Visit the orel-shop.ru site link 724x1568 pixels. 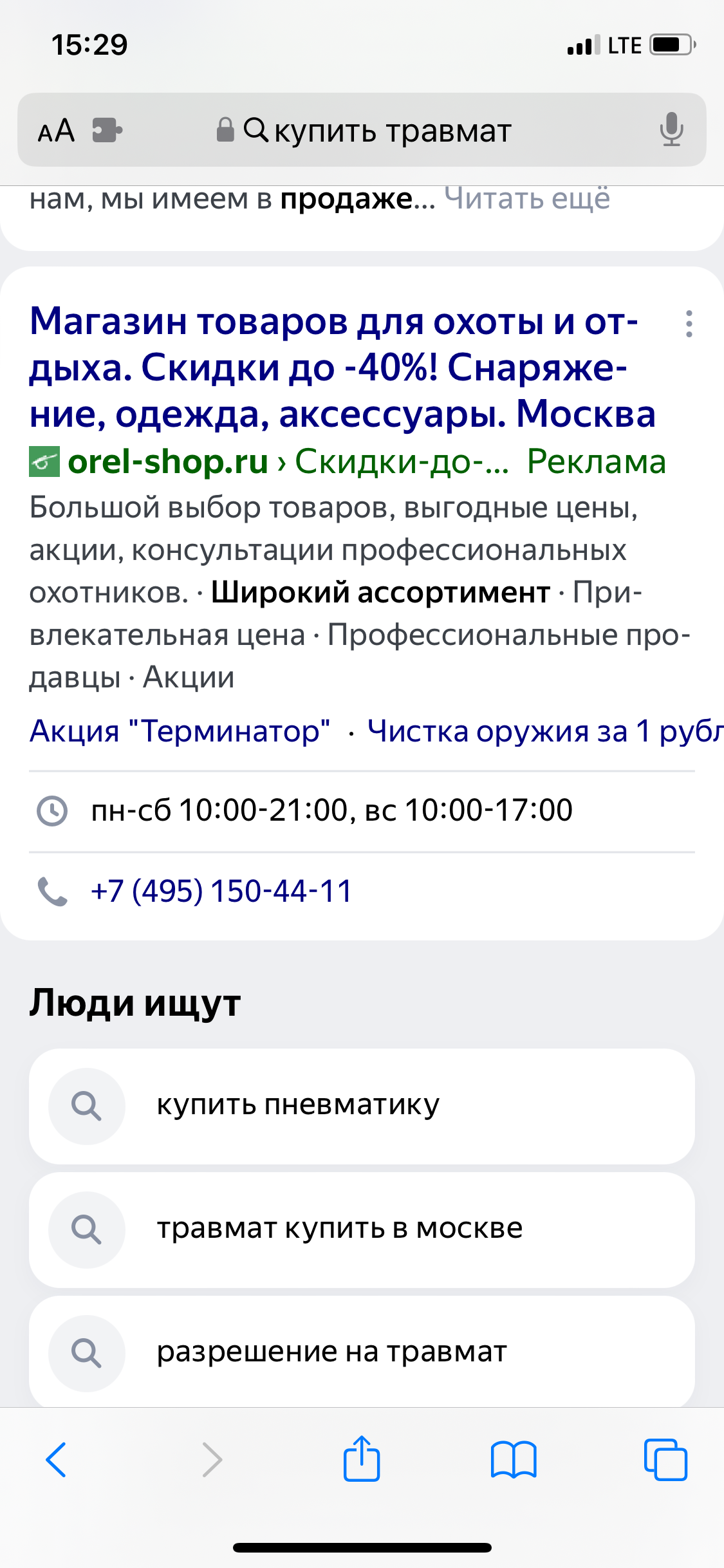coord(167,462)
